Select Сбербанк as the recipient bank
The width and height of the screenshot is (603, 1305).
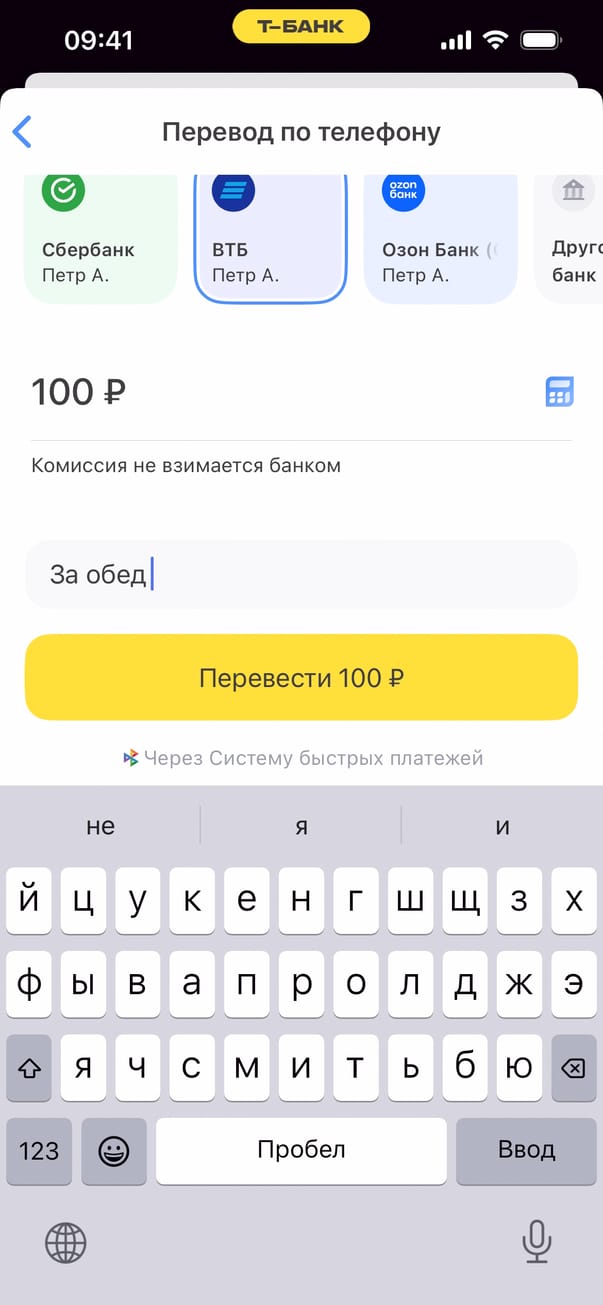click(100, 238)
